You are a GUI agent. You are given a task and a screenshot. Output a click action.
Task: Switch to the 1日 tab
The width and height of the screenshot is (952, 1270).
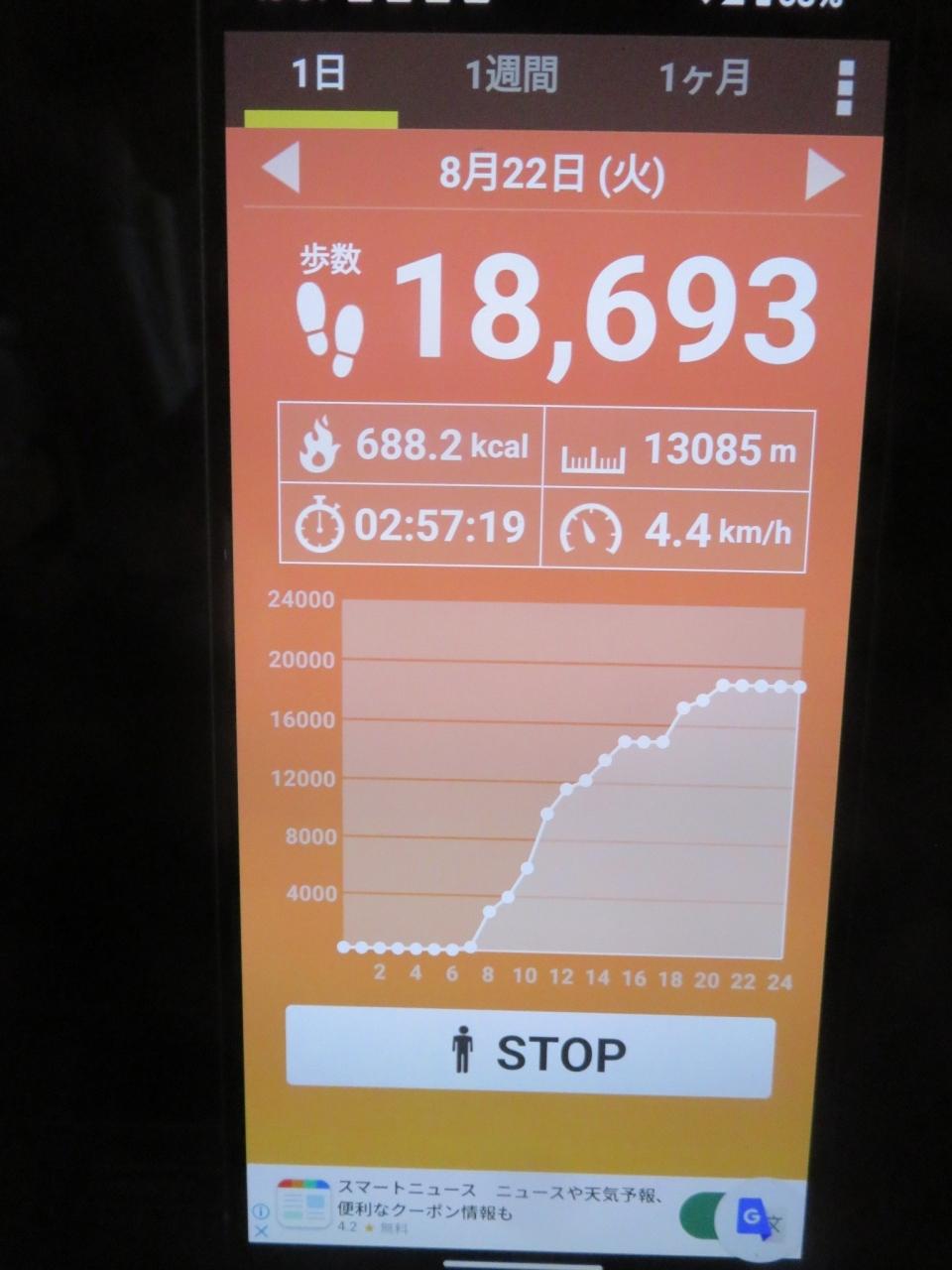tap(318, 76)
